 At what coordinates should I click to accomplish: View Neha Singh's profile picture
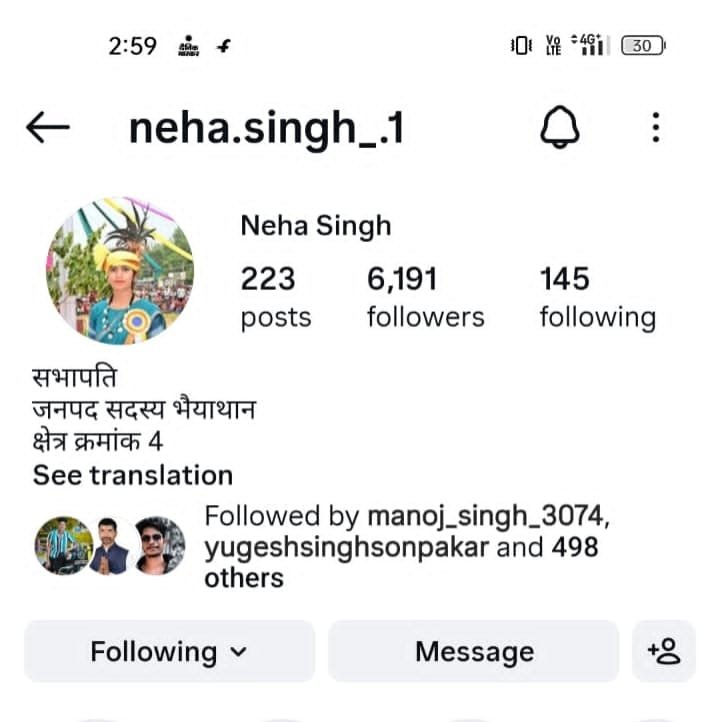click(x=119, y=271)
